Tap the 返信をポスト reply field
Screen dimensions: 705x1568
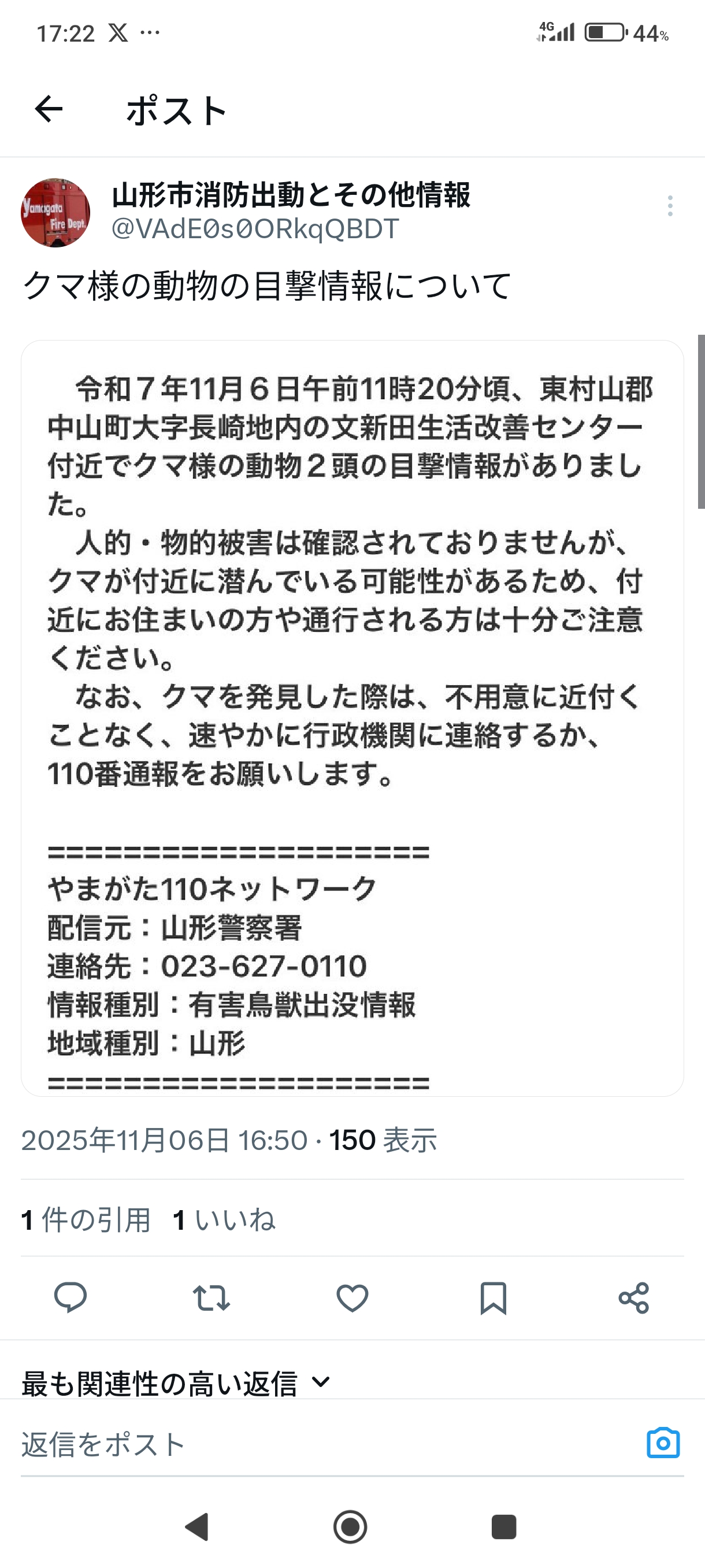click(304, 1444)
